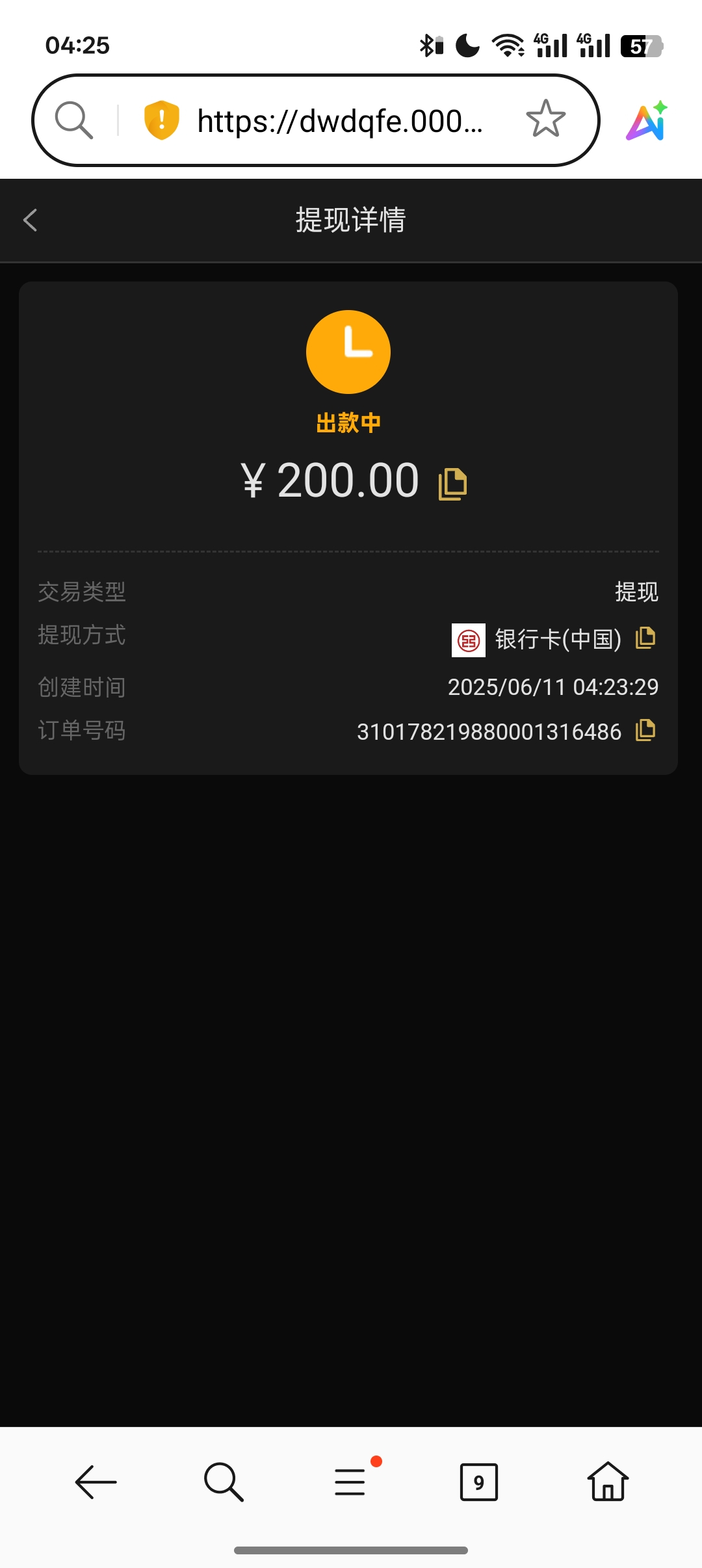Tap the browser URL address field
This screenshot has height=1568, width=702.
(x=339, y=121)
